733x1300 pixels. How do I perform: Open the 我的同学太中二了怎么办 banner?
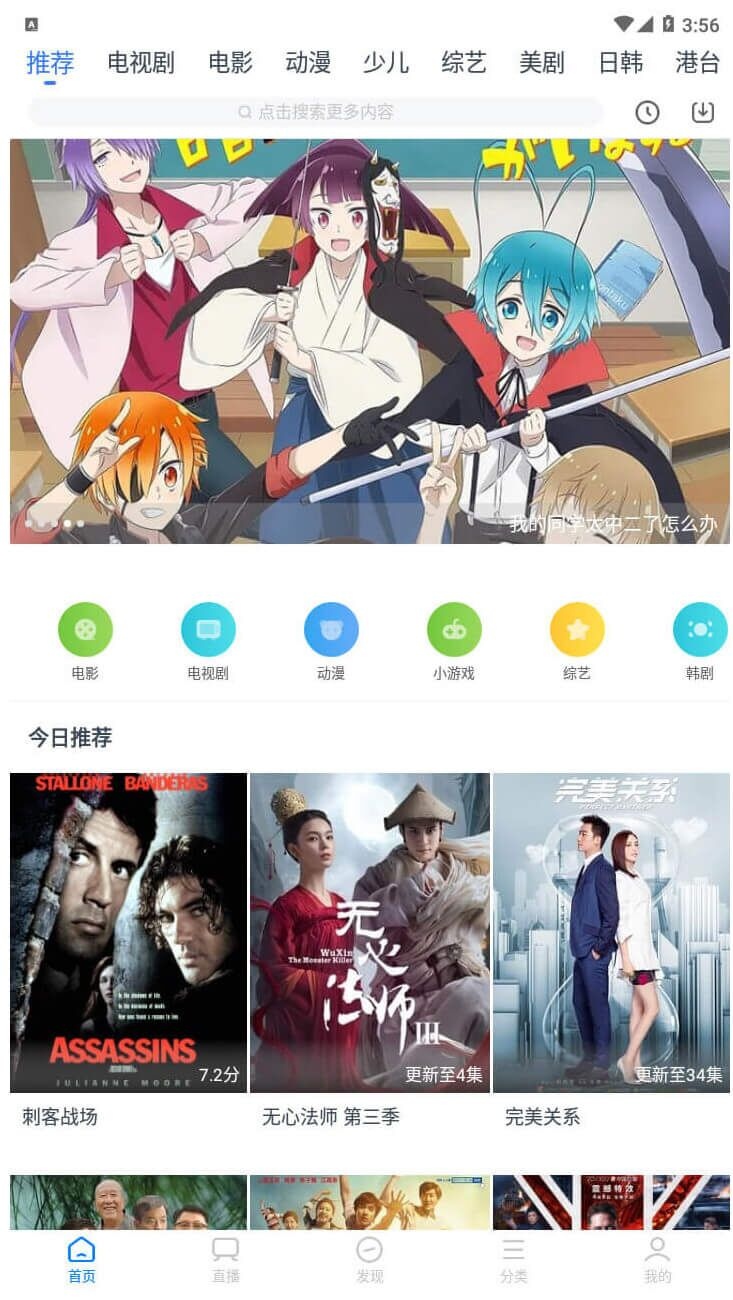coord(370,341)
